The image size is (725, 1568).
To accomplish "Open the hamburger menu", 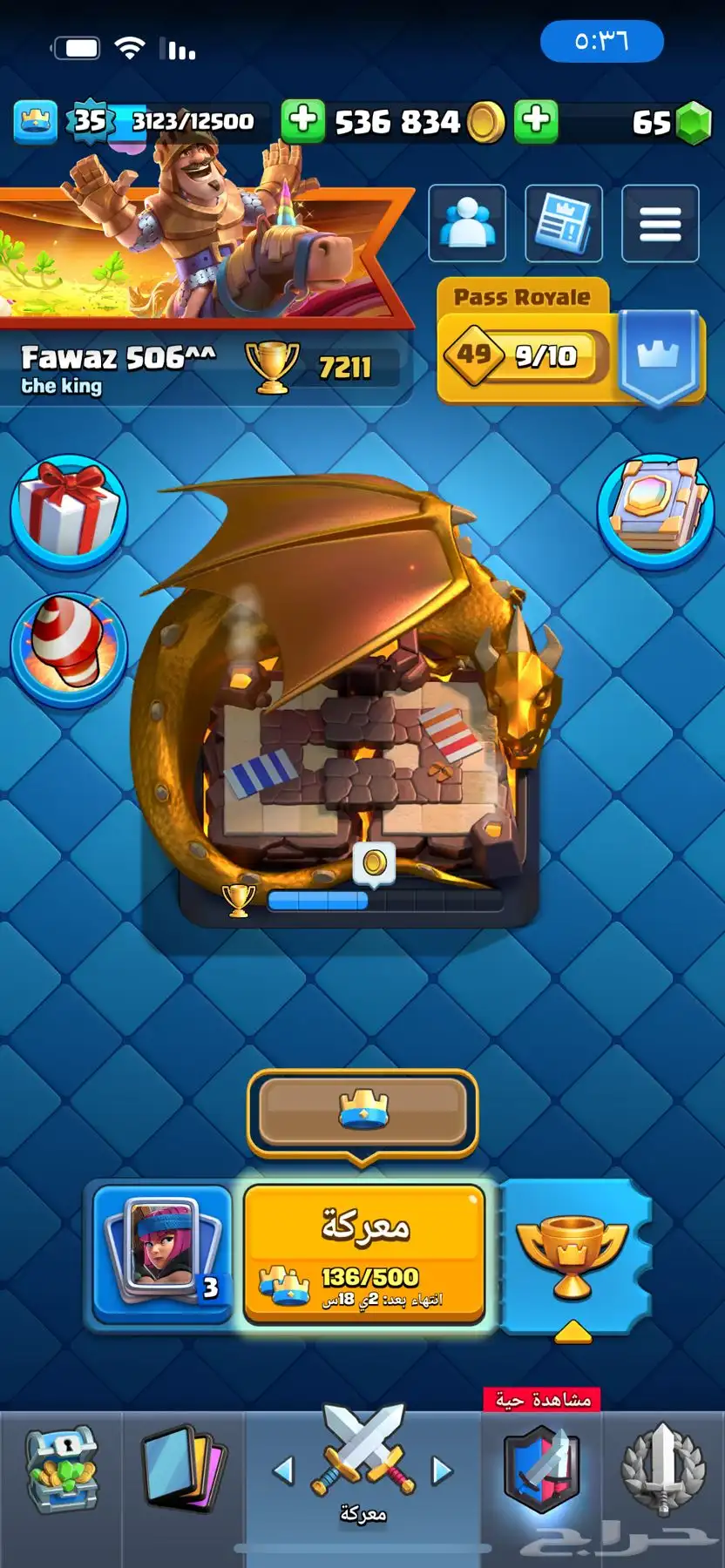I will coord(660,223).
